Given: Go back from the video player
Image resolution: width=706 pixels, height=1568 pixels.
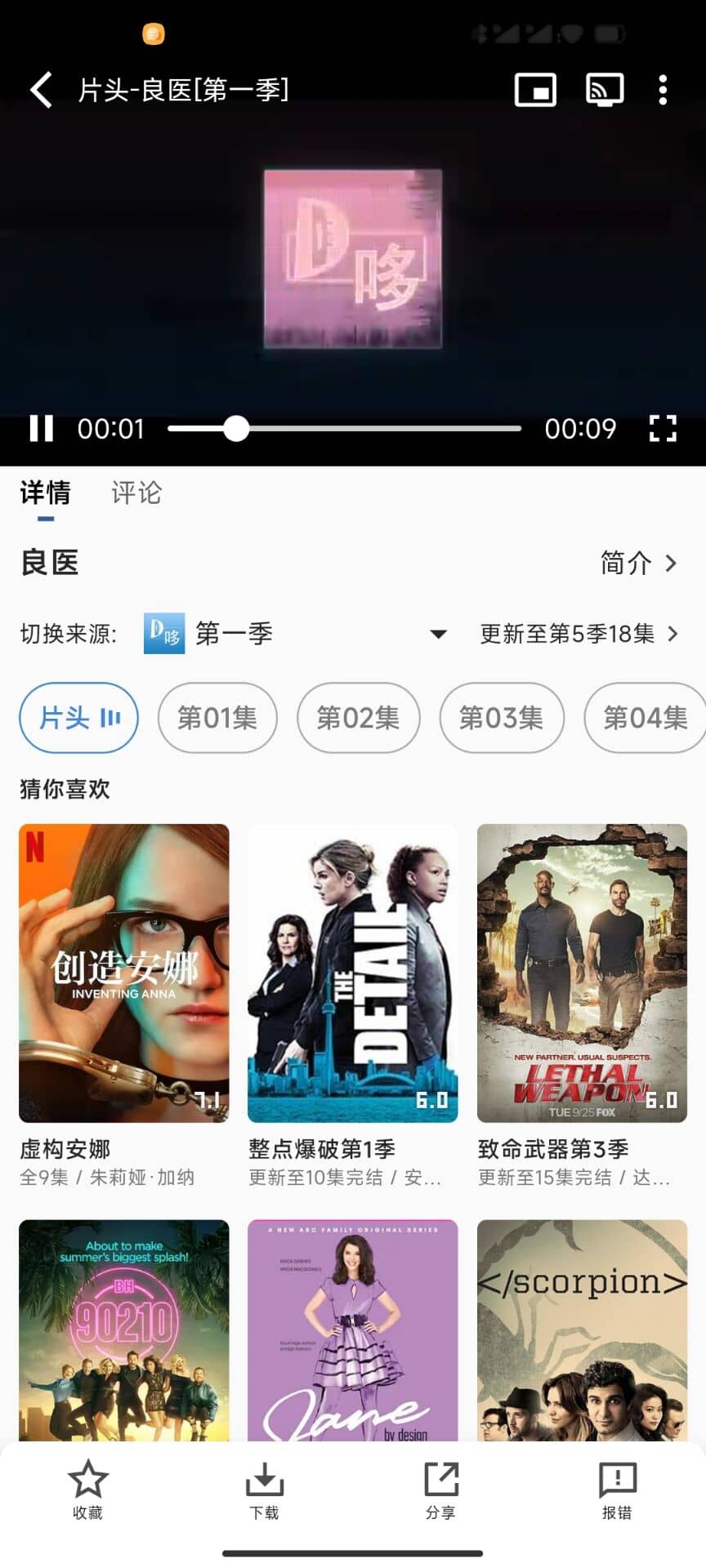Looking at the screenshot, I should [42, 90].
